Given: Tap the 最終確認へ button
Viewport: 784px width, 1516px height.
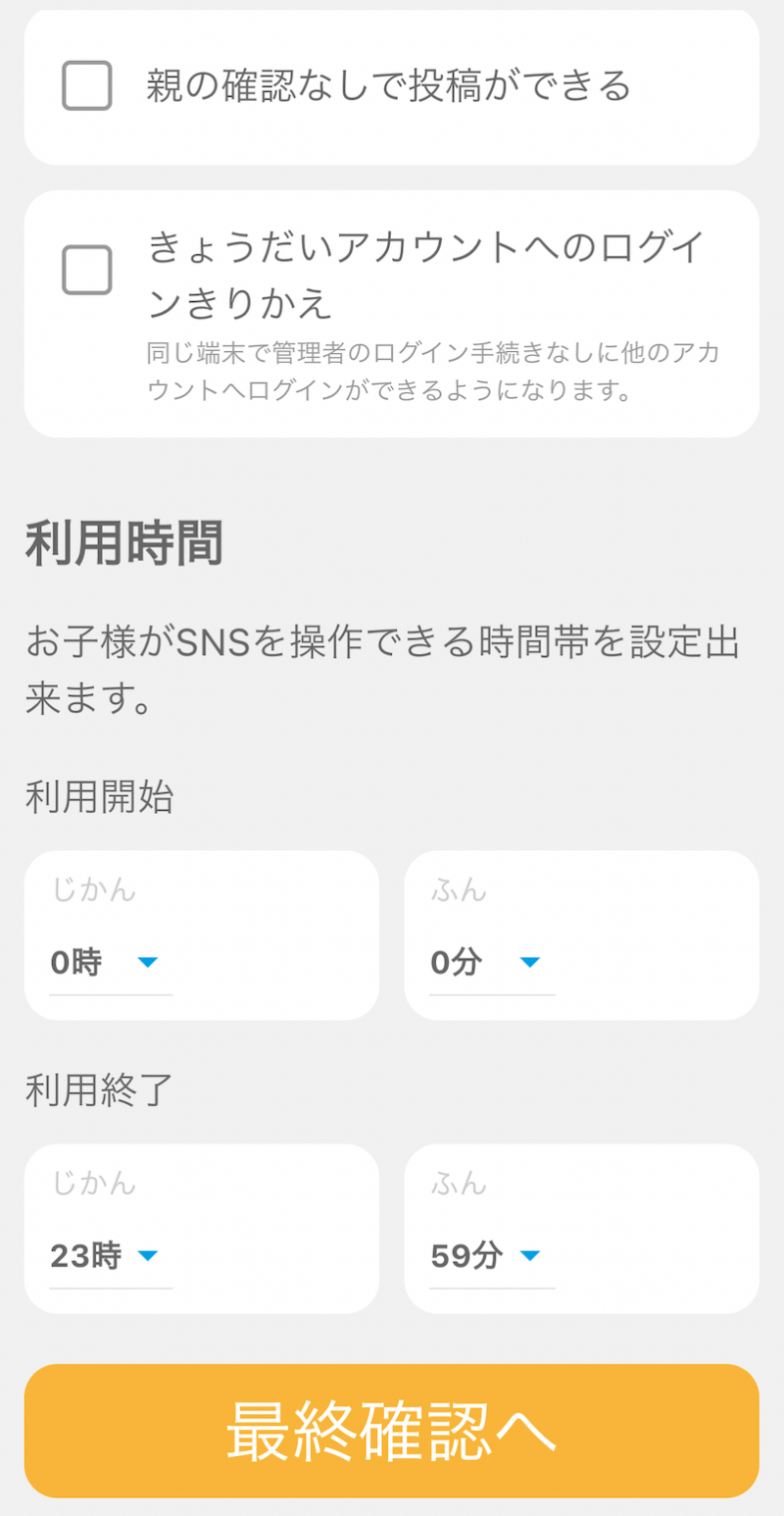Looking at the screenshot, I should tap(392, 1431).
